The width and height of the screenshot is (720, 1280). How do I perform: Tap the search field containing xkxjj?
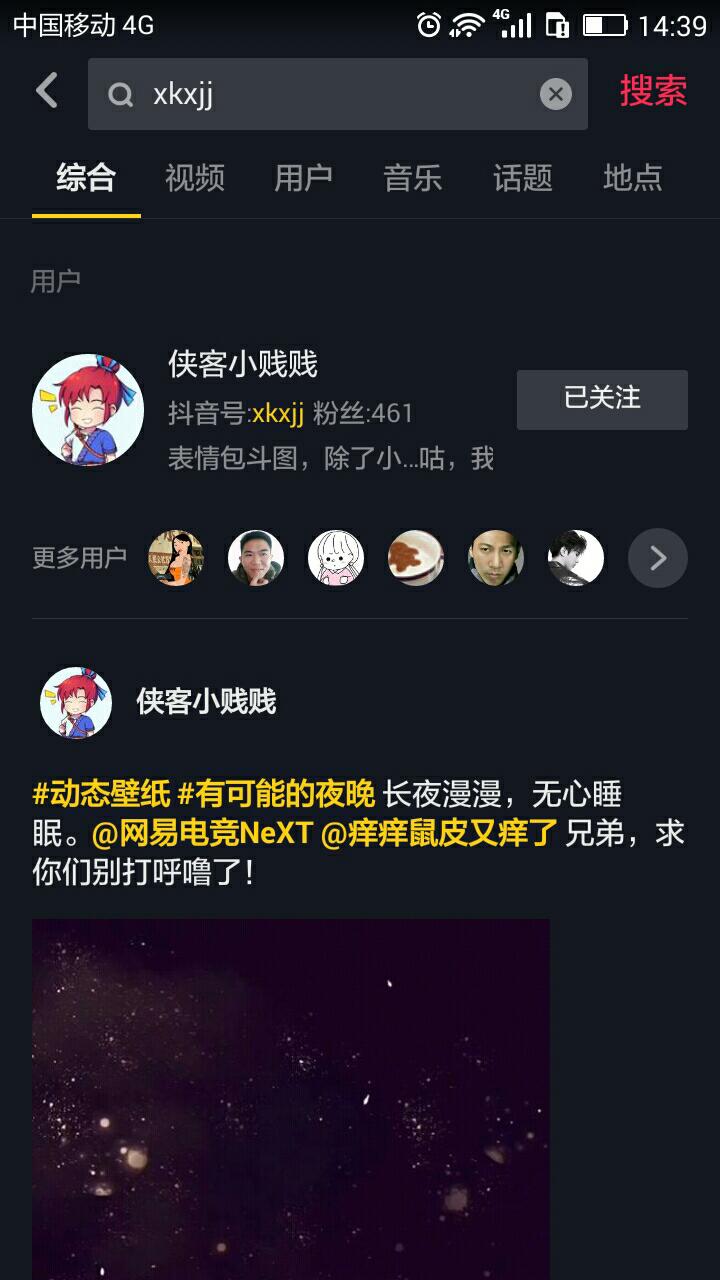(330, 94)
